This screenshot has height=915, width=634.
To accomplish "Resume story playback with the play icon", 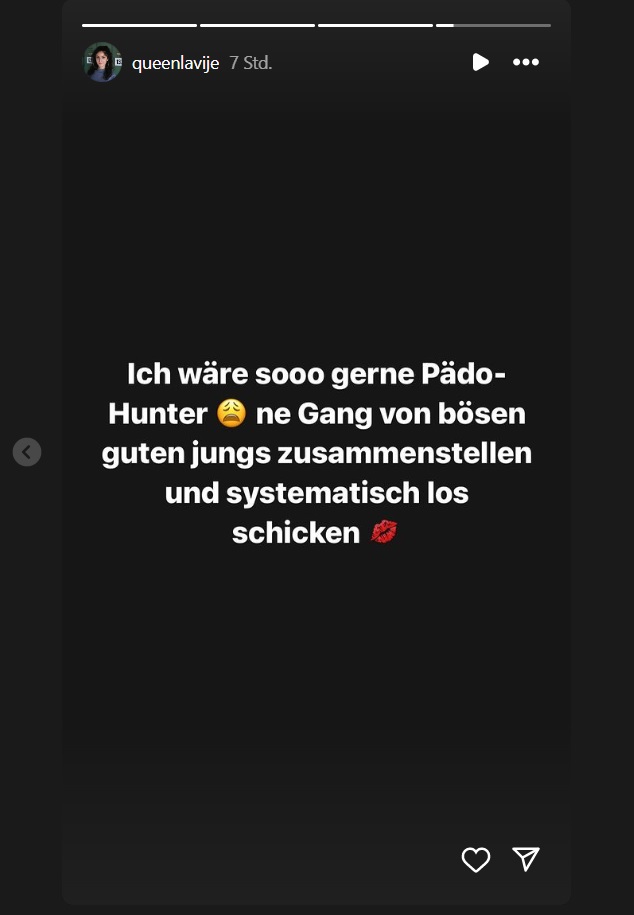I will click(481, 62).
